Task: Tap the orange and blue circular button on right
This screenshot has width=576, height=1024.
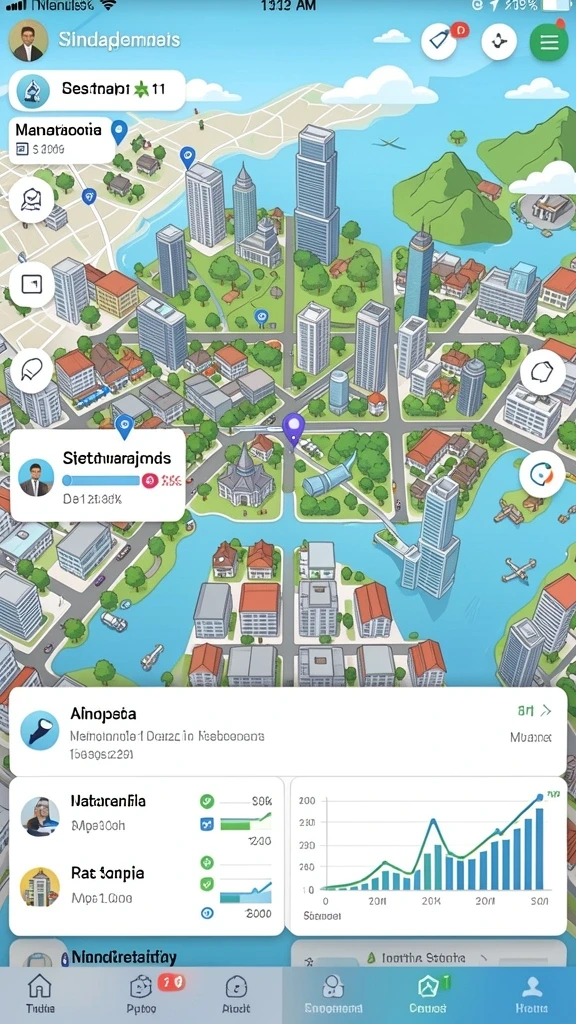Action: click(x=542, y=473)
